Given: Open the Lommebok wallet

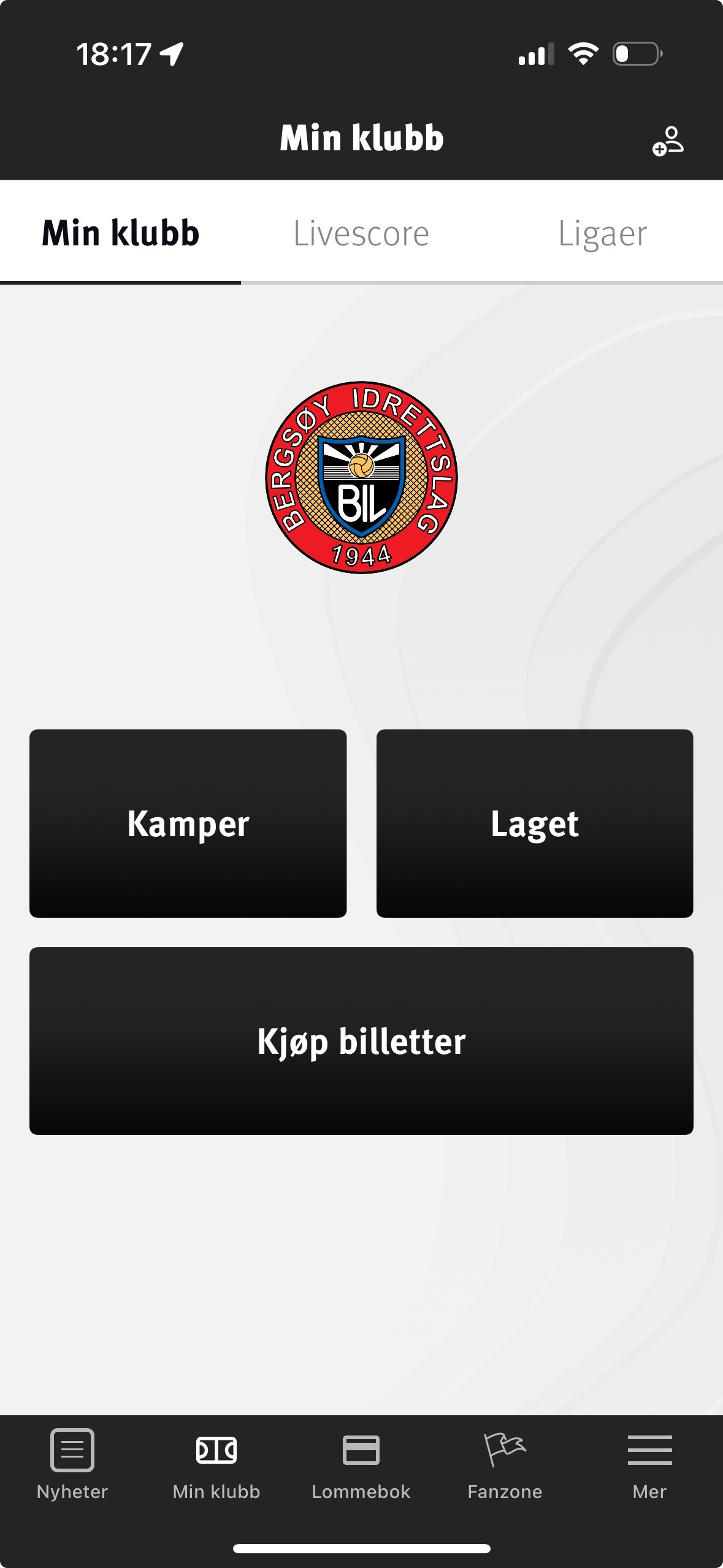Looking at the screenshot, I should (361, 1464).
